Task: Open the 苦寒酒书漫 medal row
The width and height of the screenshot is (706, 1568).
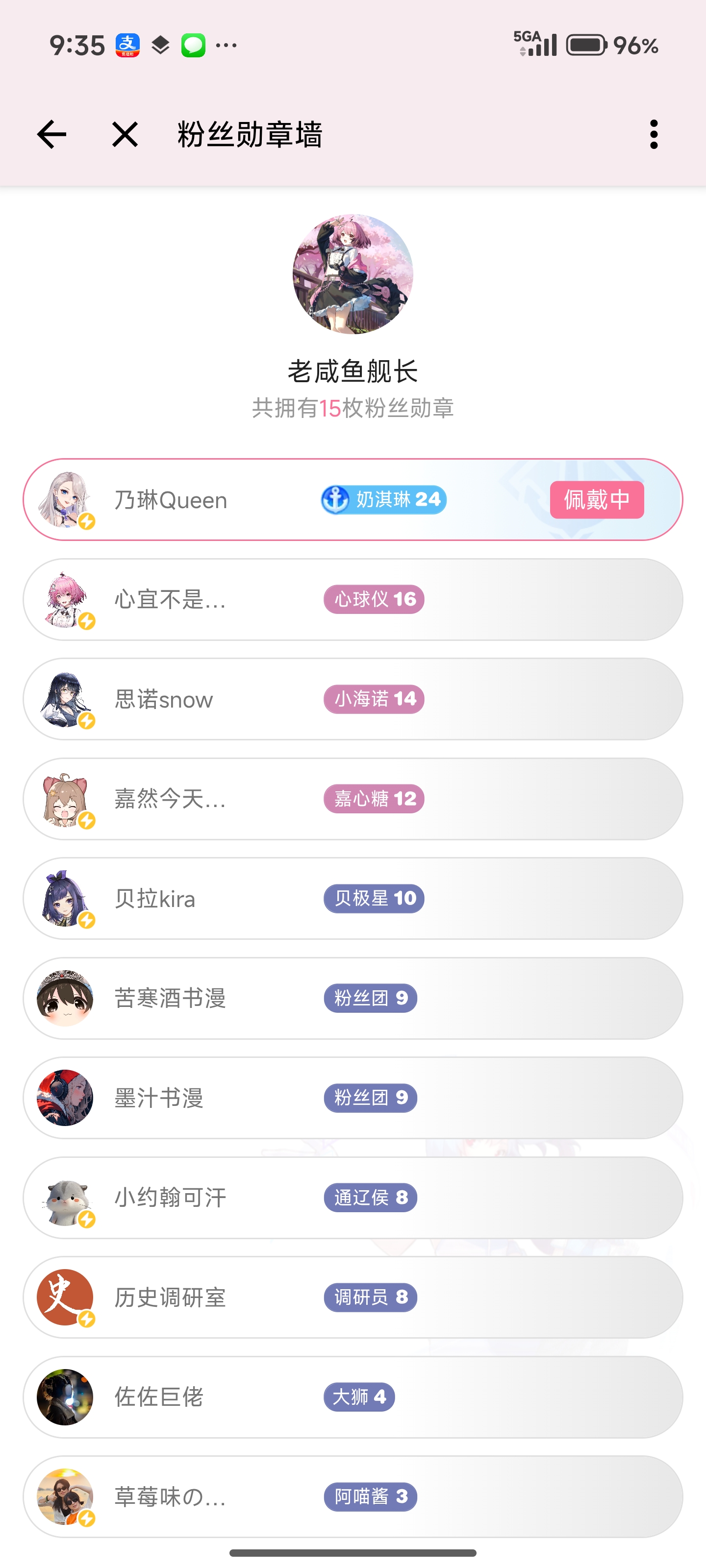Action: [x=353, y=998]
